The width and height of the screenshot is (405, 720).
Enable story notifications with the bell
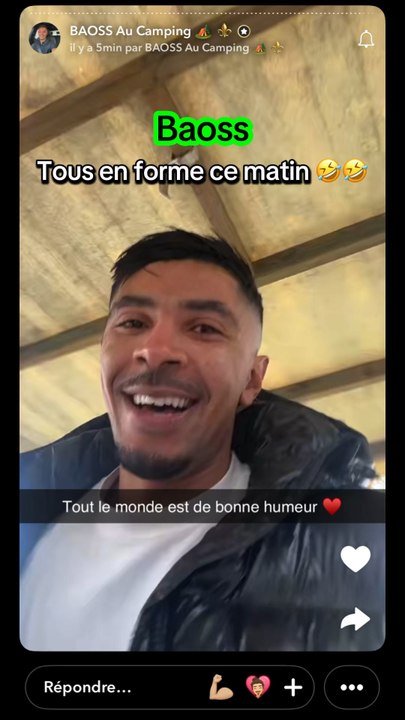coord(366,40)
